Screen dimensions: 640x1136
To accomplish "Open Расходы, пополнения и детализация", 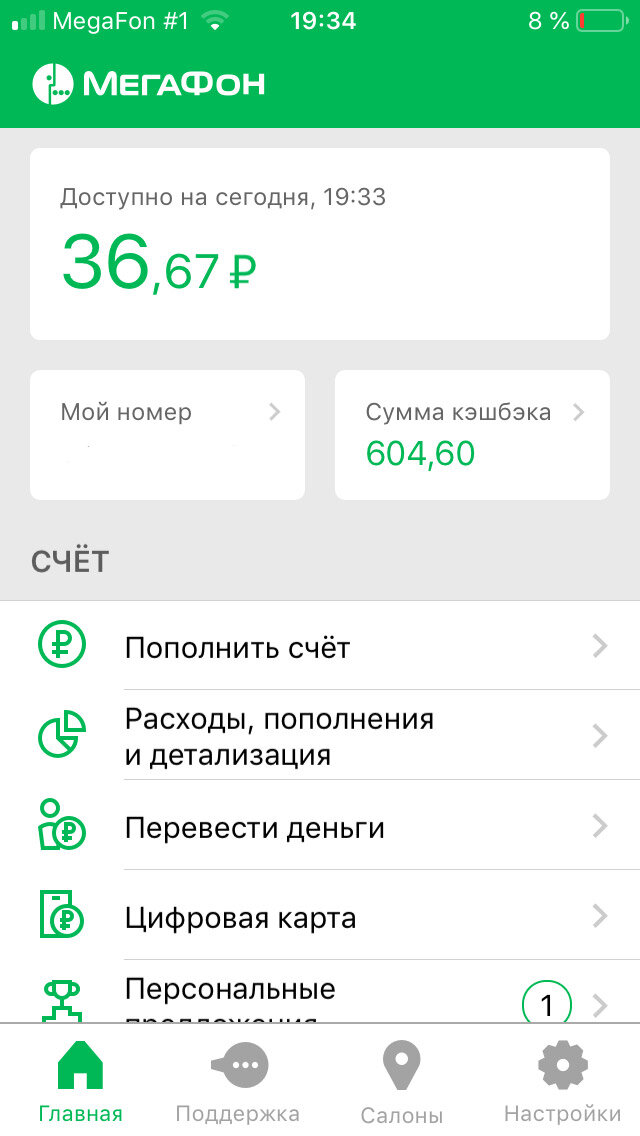I will tap(320, 735).
